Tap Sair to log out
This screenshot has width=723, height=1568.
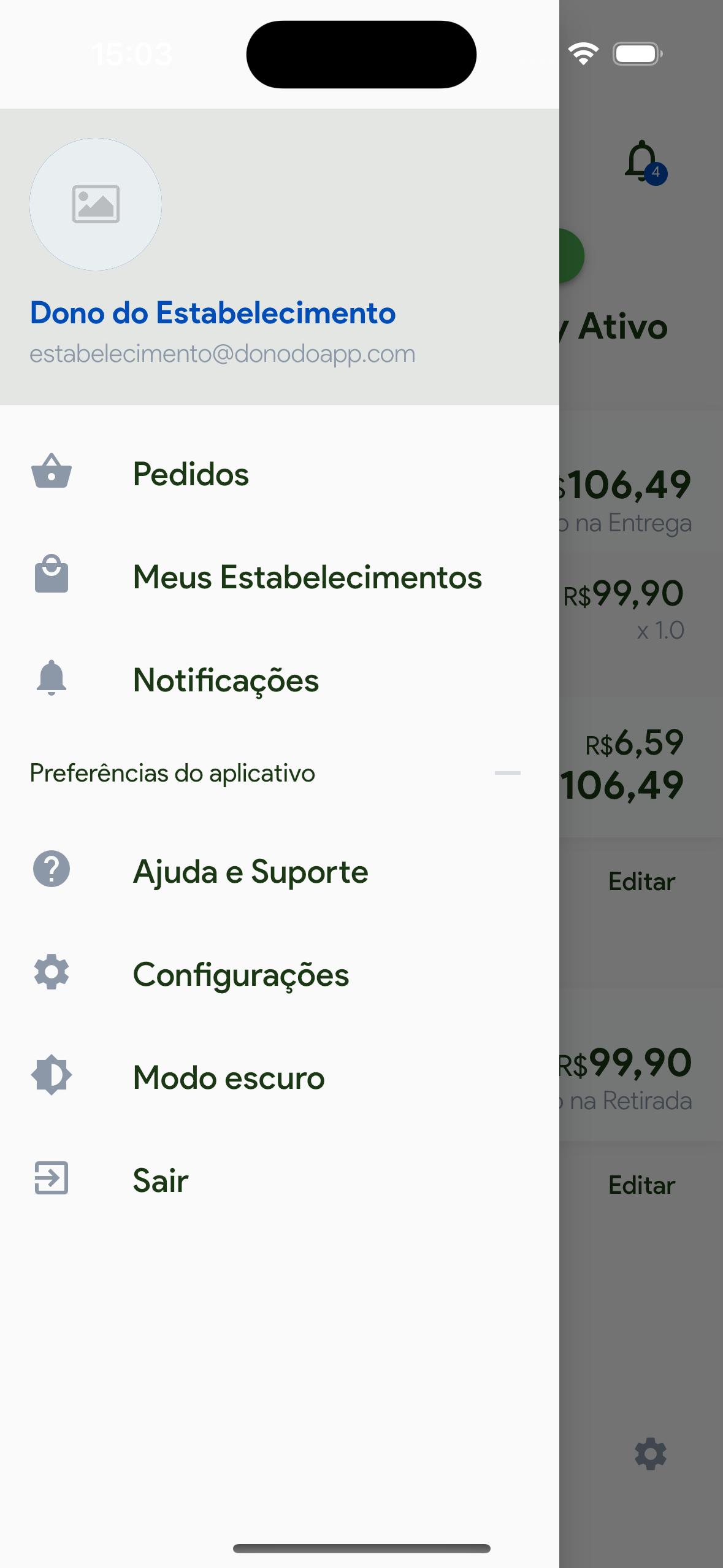(280, 1180)
